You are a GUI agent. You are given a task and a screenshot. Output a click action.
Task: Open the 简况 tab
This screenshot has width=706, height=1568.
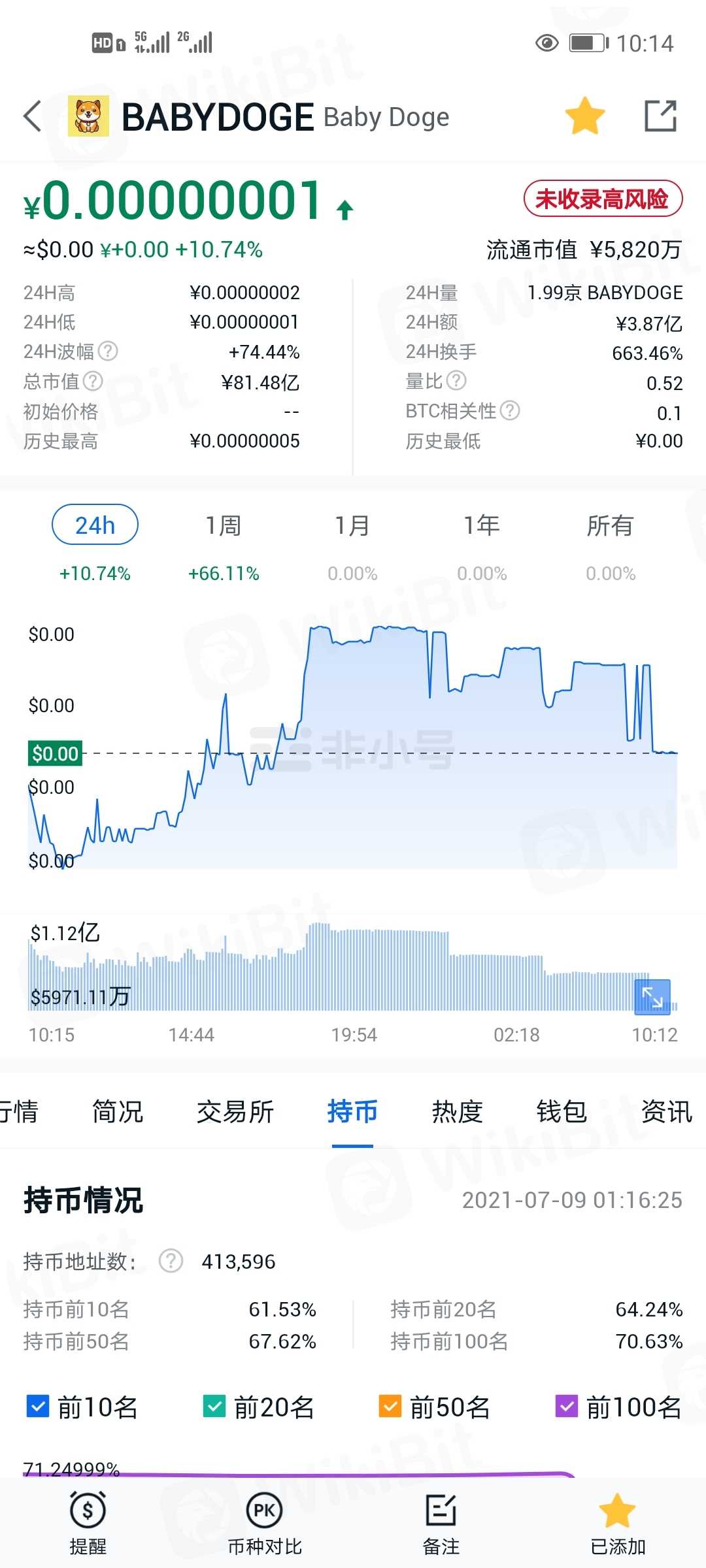pyautogui.click(x=118, y=1111)
